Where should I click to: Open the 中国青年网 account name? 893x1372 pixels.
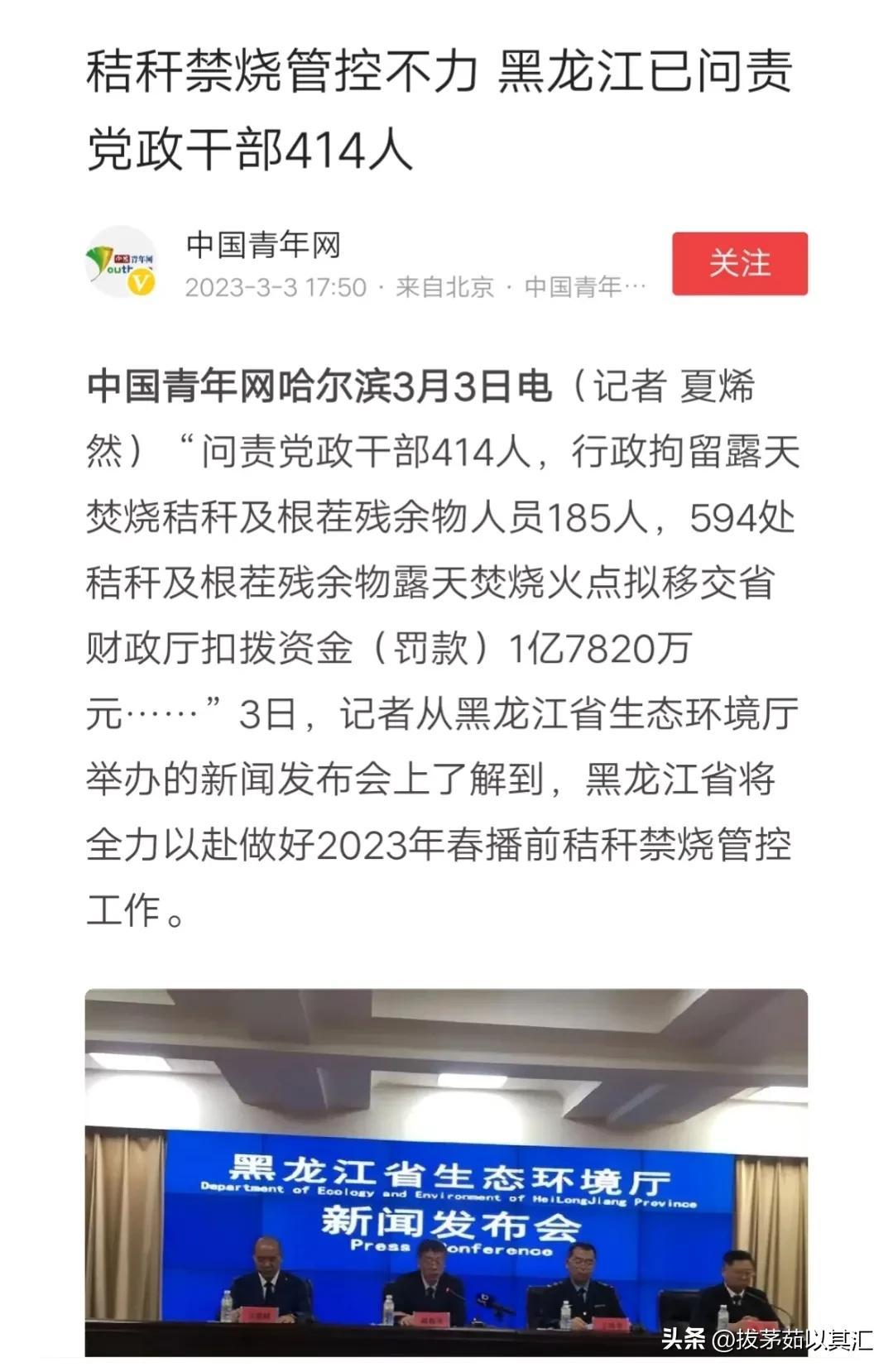[x=263, y=243]
